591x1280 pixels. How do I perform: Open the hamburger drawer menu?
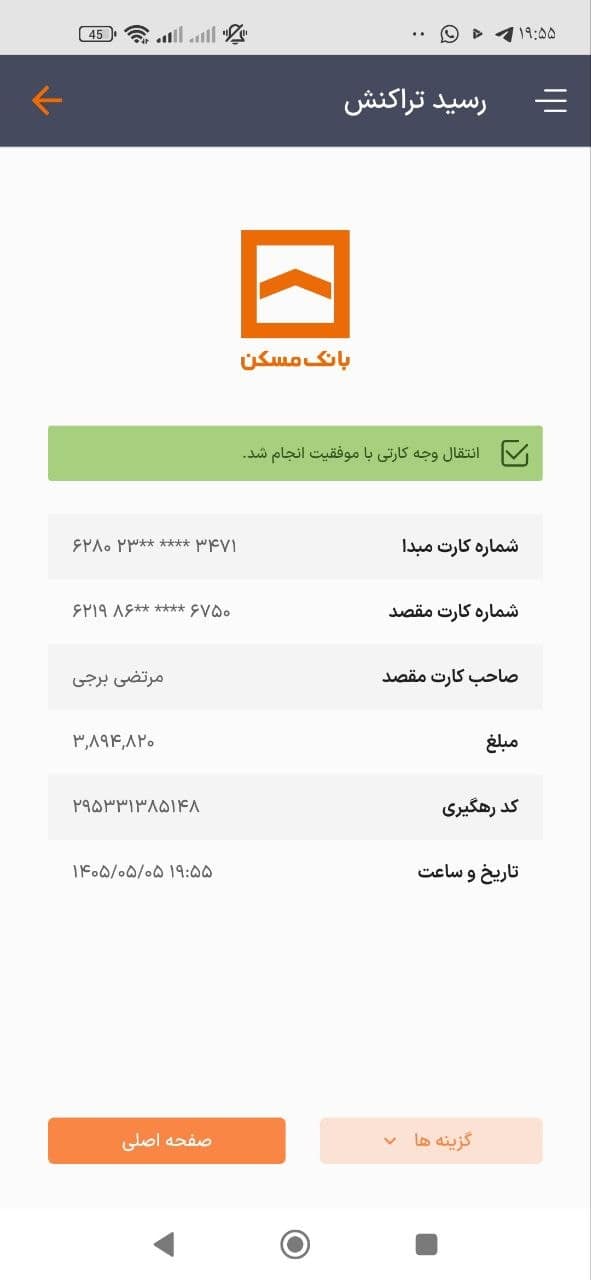[551, 101]
